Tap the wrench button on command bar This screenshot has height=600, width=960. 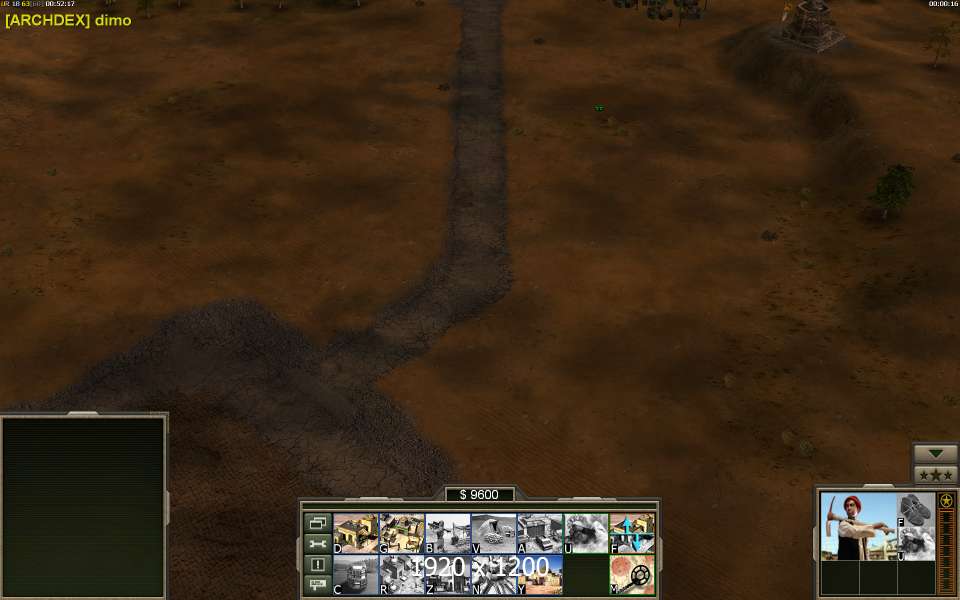coord(317,543)
